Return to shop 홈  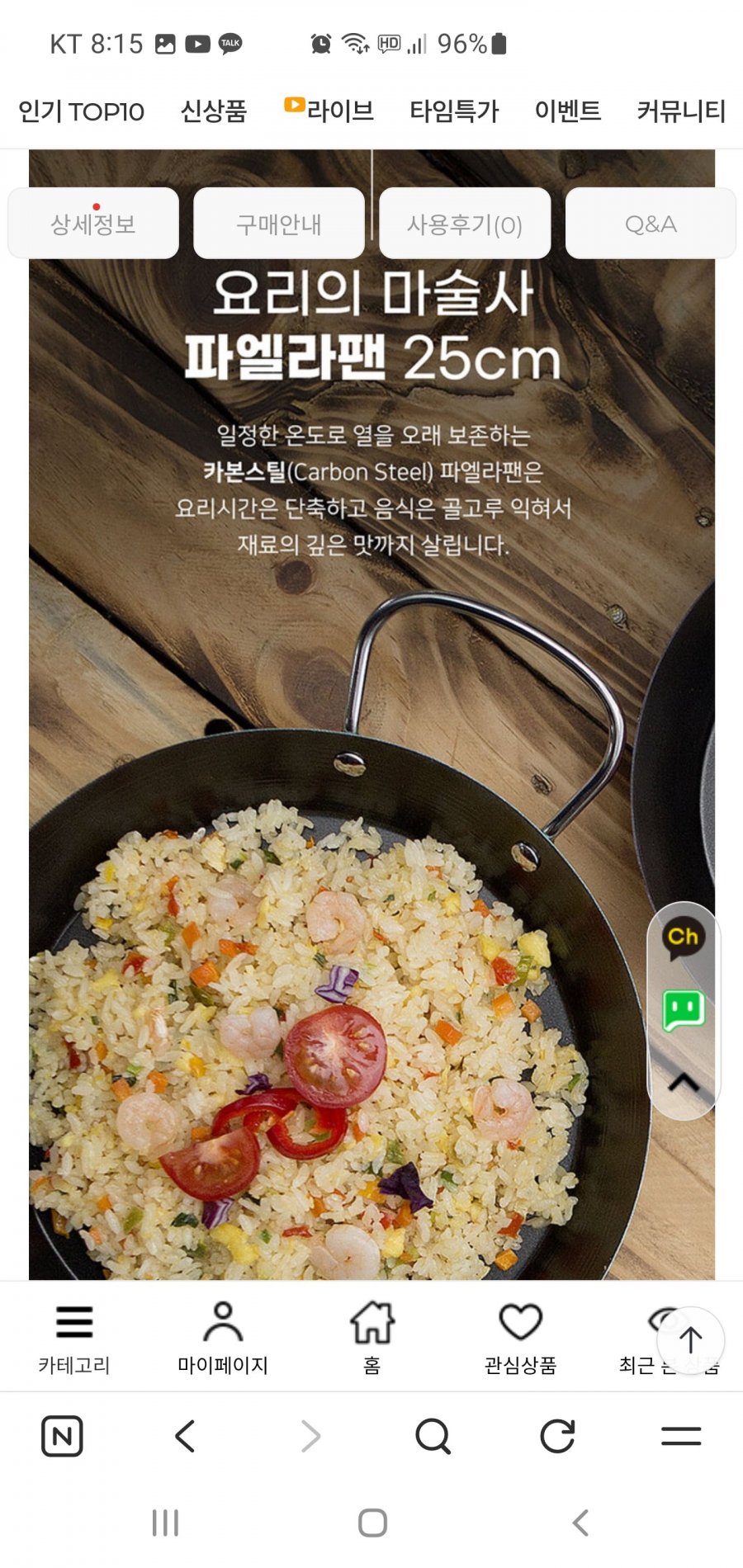(371, 1337)
